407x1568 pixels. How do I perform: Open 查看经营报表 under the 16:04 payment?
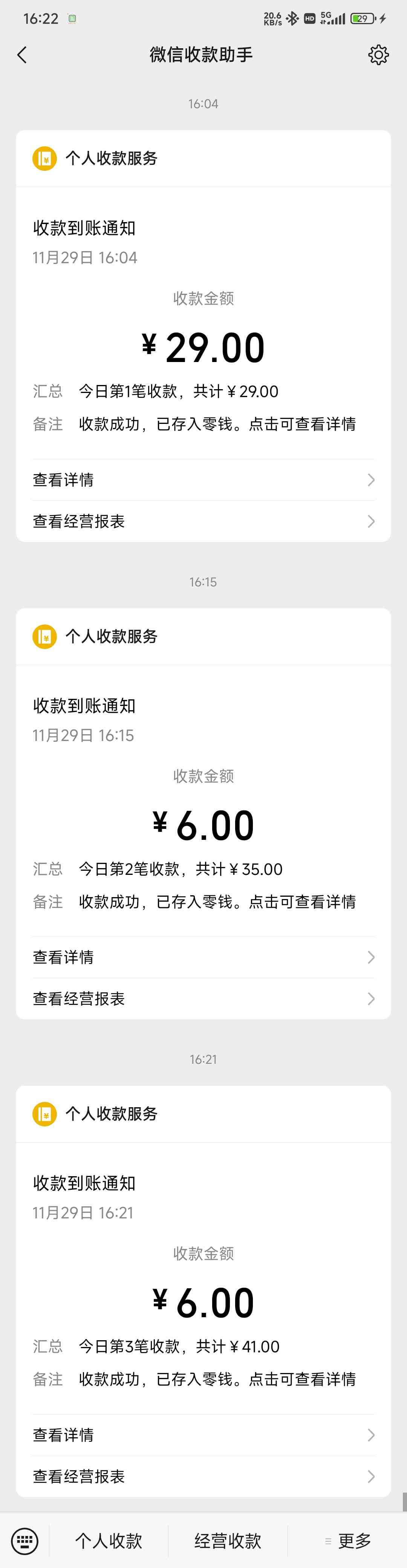(x=203, y=521)
